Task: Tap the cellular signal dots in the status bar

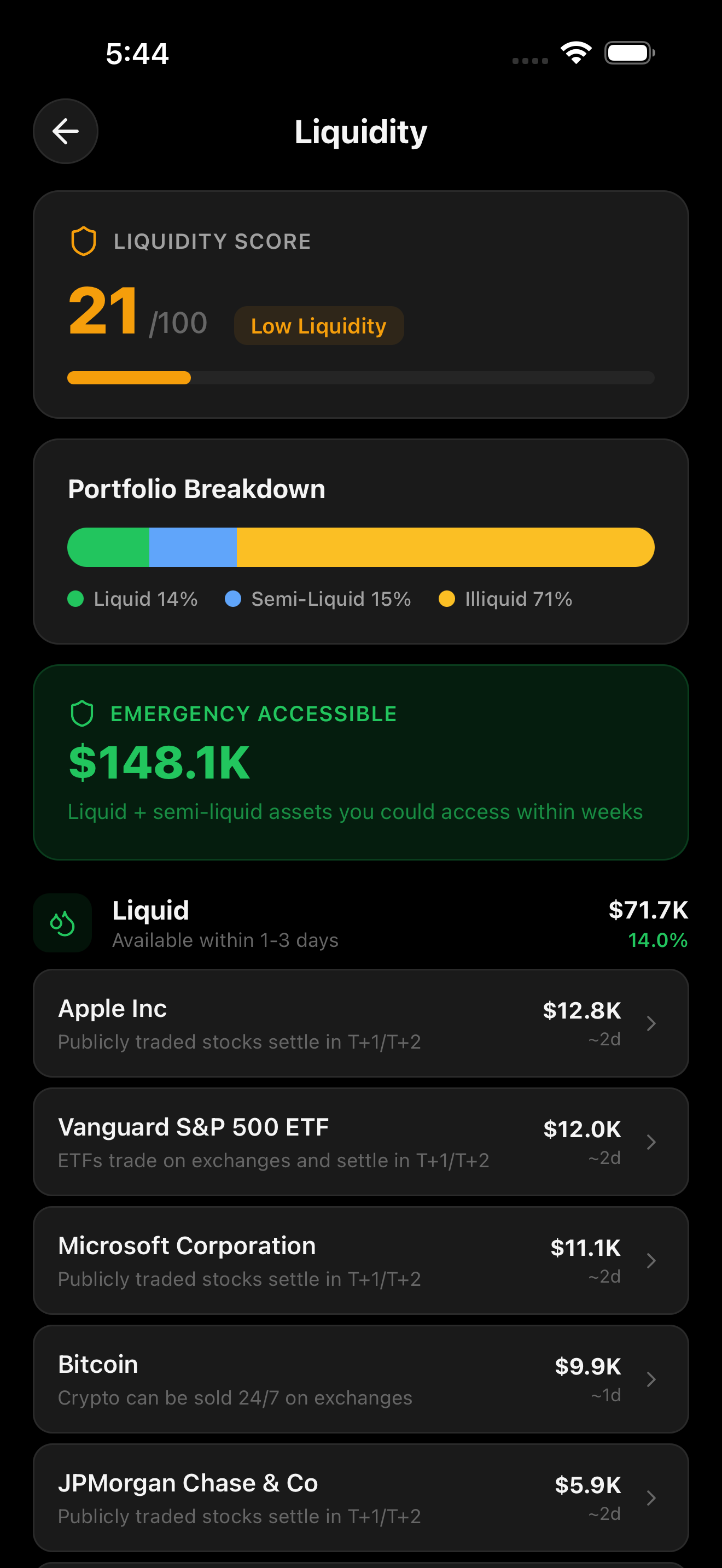Action: (528, 60)
